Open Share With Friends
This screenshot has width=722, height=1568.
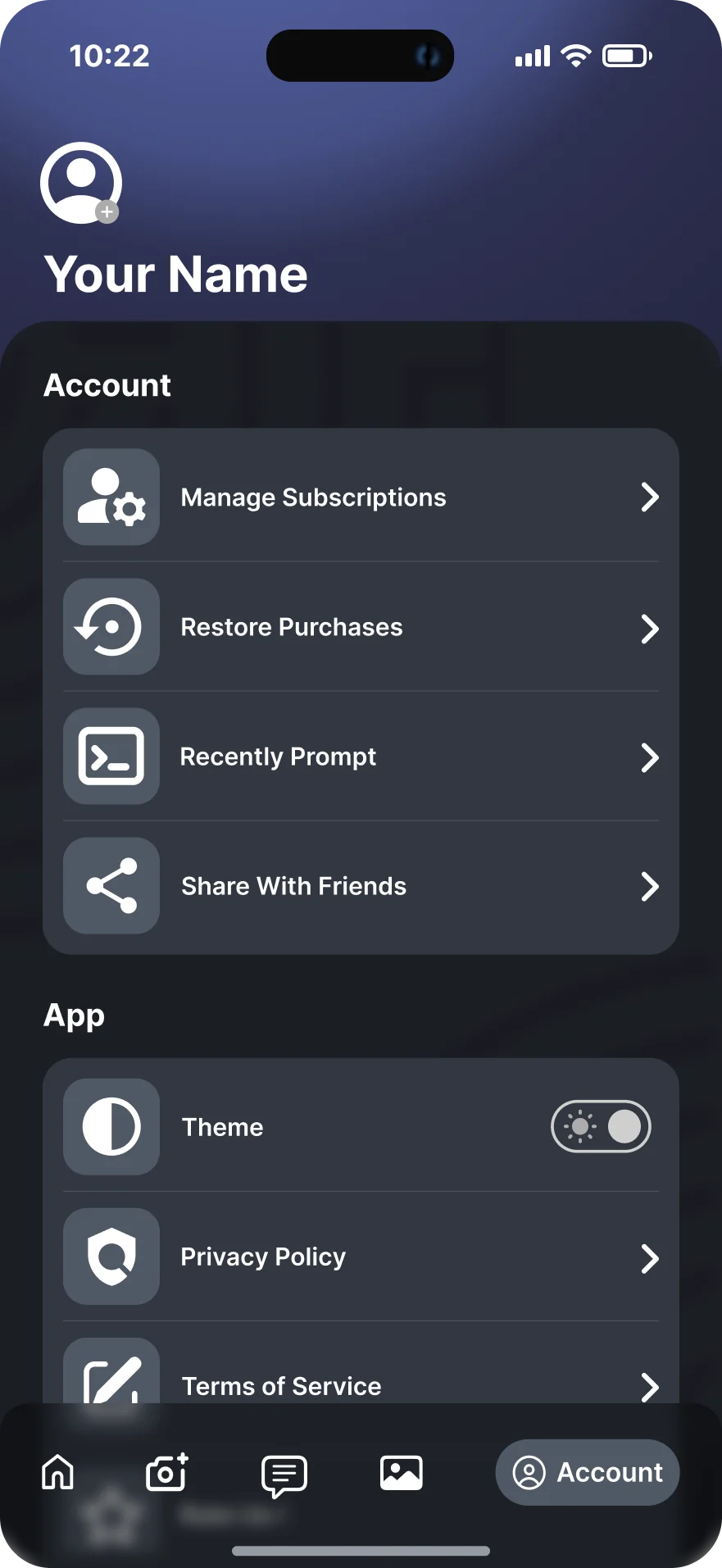pyautogui.click(x=361, y=886)
